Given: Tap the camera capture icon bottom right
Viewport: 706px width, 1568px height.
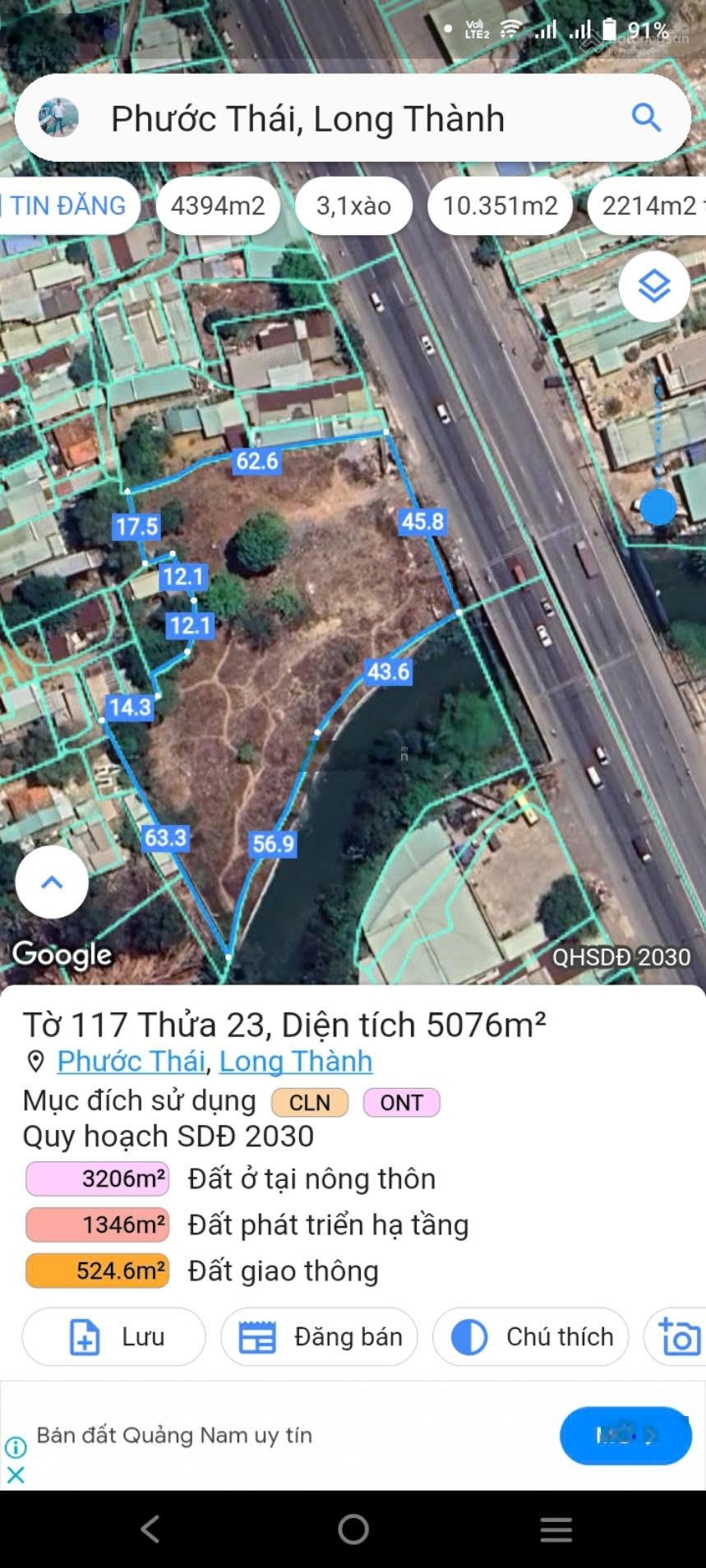Looking at the screenshot, I should 681,1336.
